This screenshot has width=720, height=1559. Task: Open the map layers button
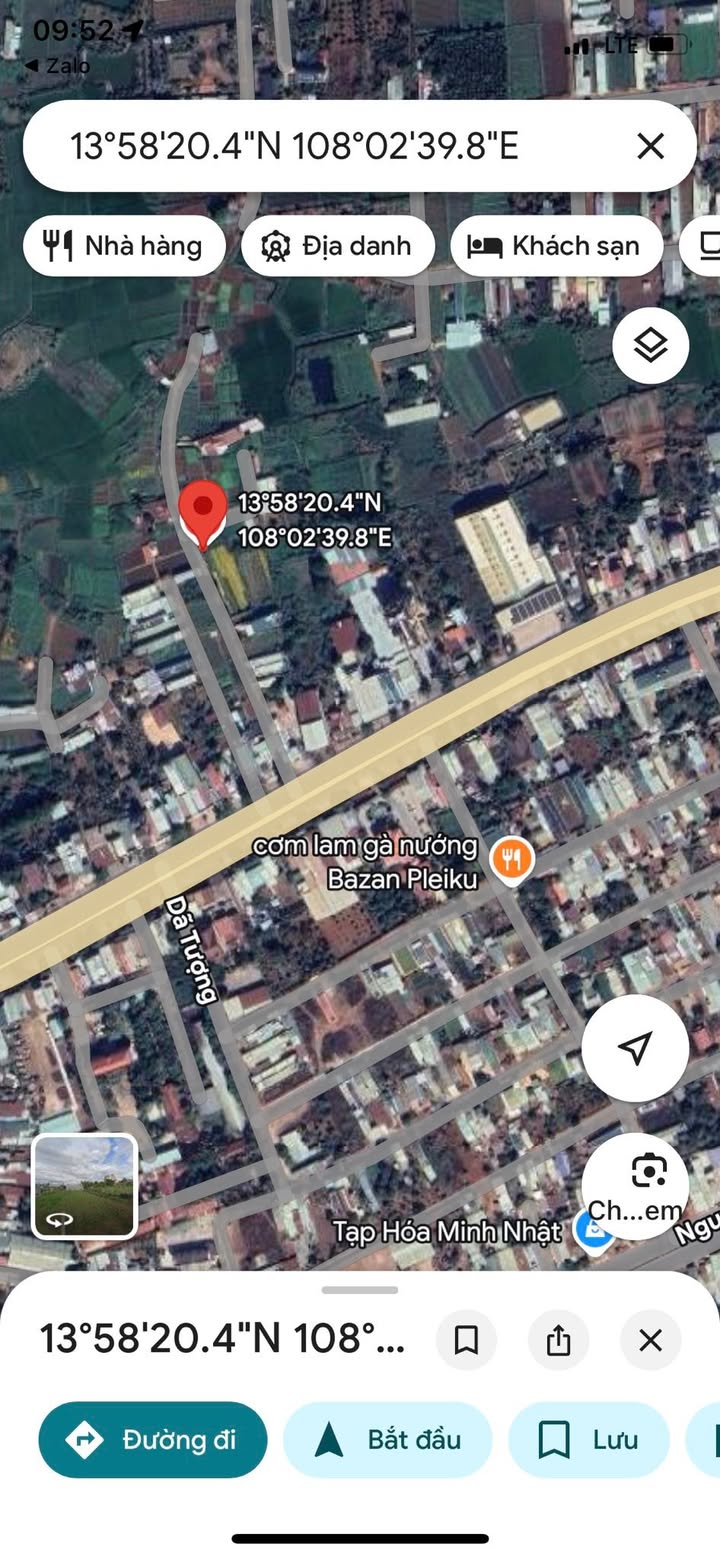pyautogui.click(x=650, y=346)
